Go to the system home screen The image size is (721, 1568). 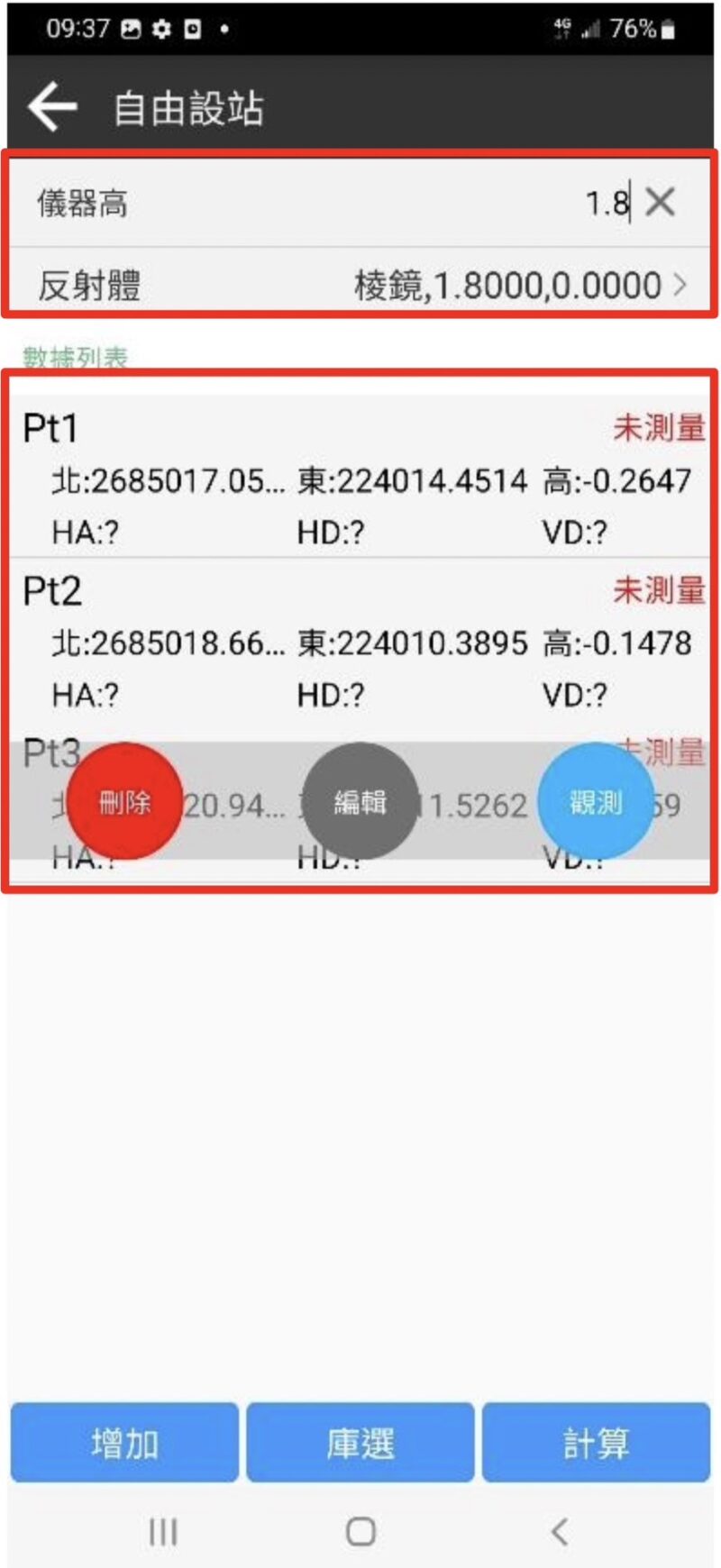coord(360,1531)
